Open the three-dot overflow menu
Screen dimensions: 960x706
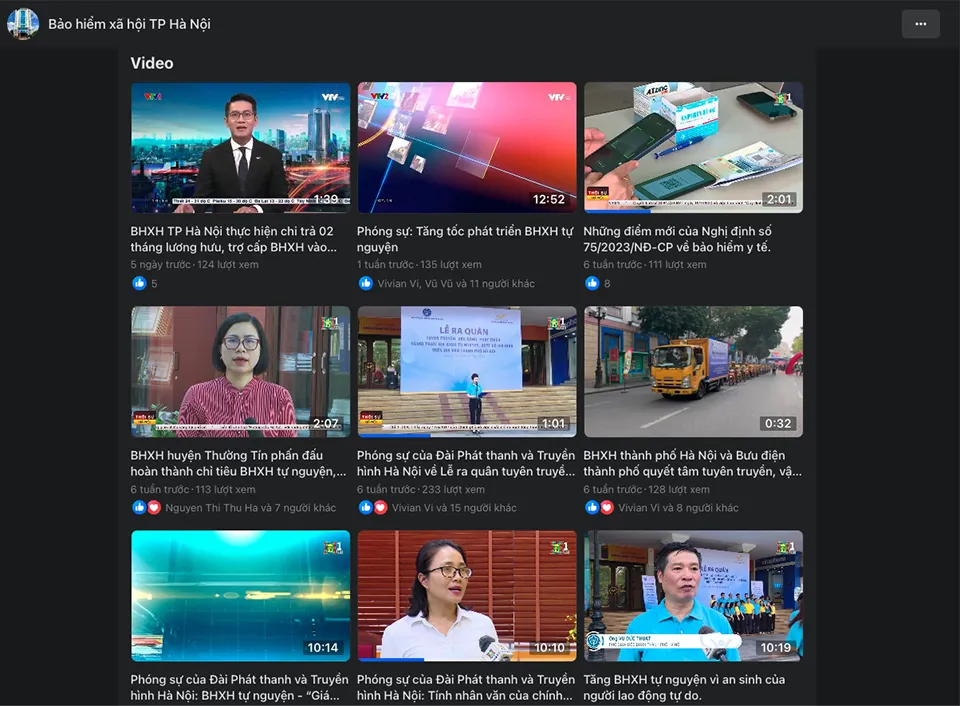tap(920, 24)
